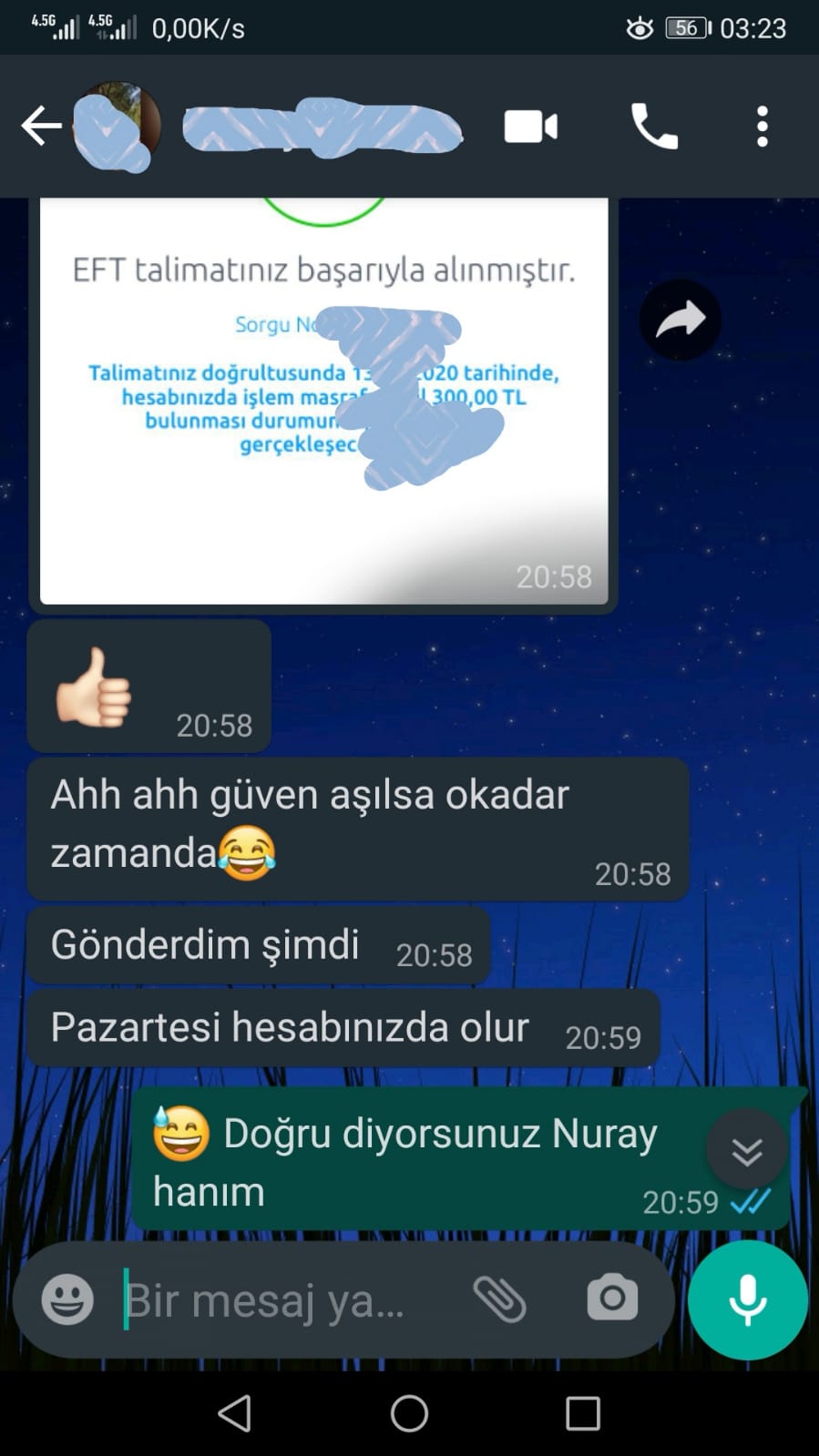Open the emoji picker
819x1456 pixels.
coord(67,1299)
